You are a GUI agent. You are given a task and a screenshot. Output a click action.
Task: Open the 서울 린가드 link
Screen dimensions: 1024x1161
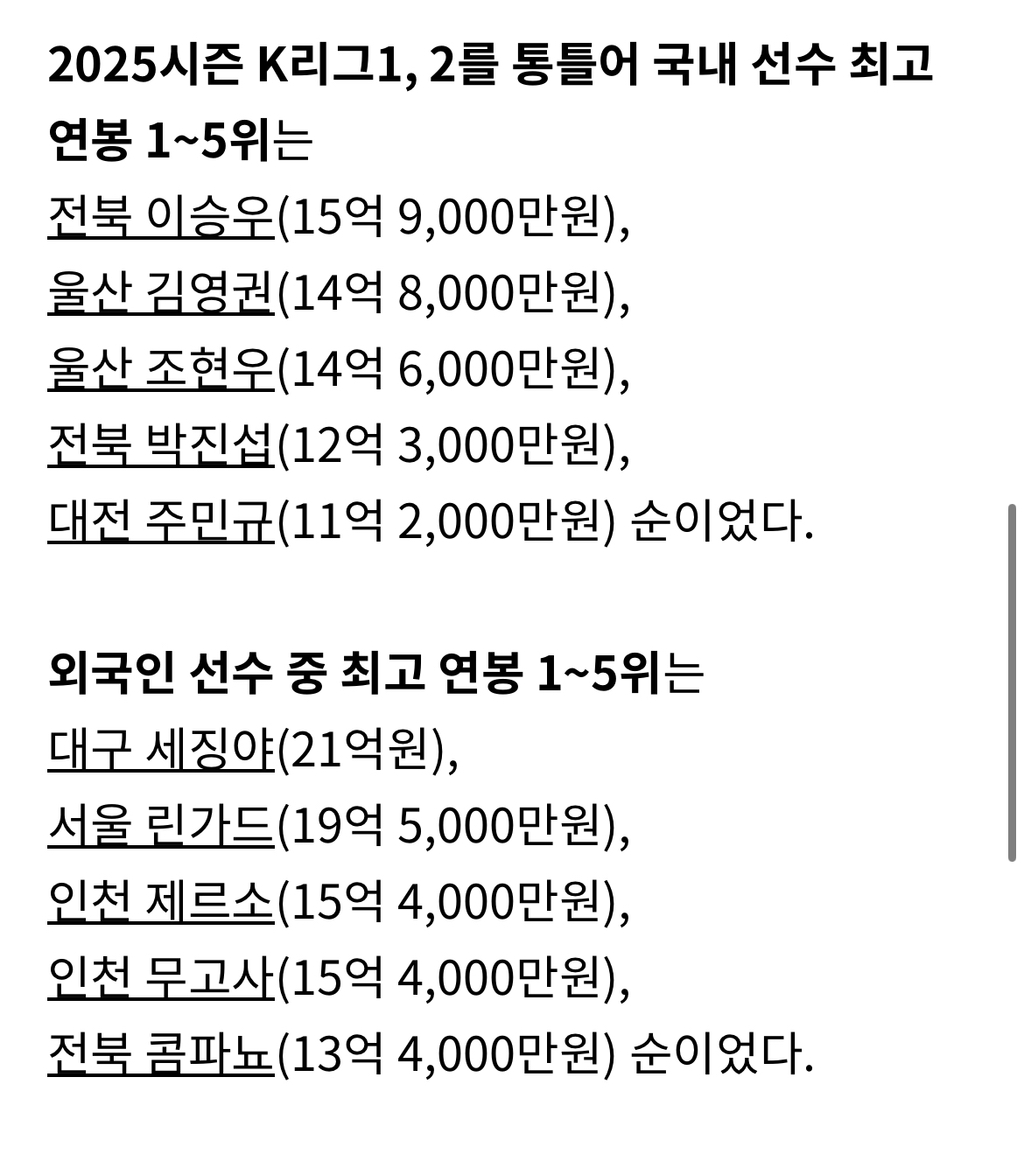pos(161,826)
